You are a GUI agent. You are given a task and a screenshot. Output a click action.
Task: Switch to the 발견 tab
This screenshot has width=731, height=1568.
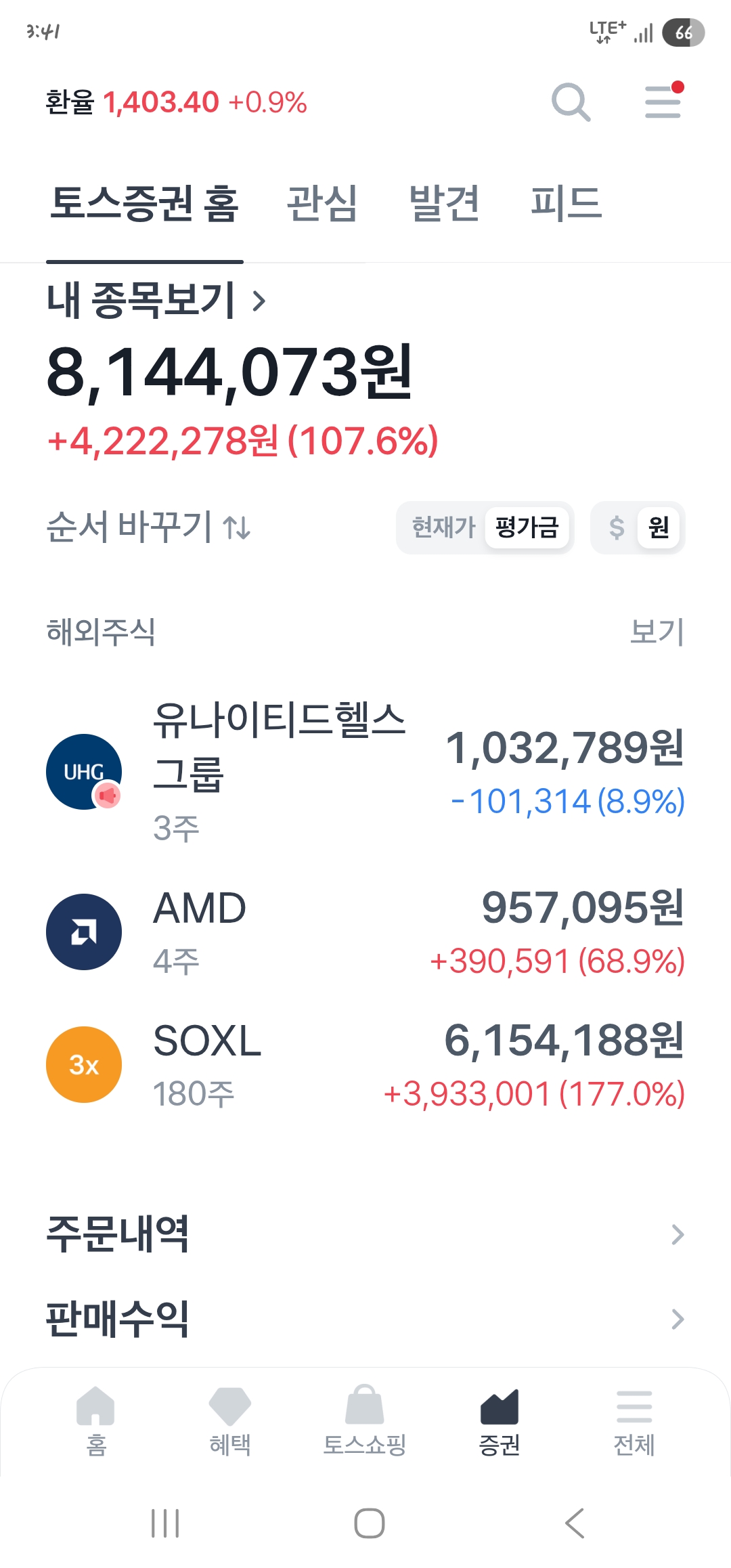444,204
